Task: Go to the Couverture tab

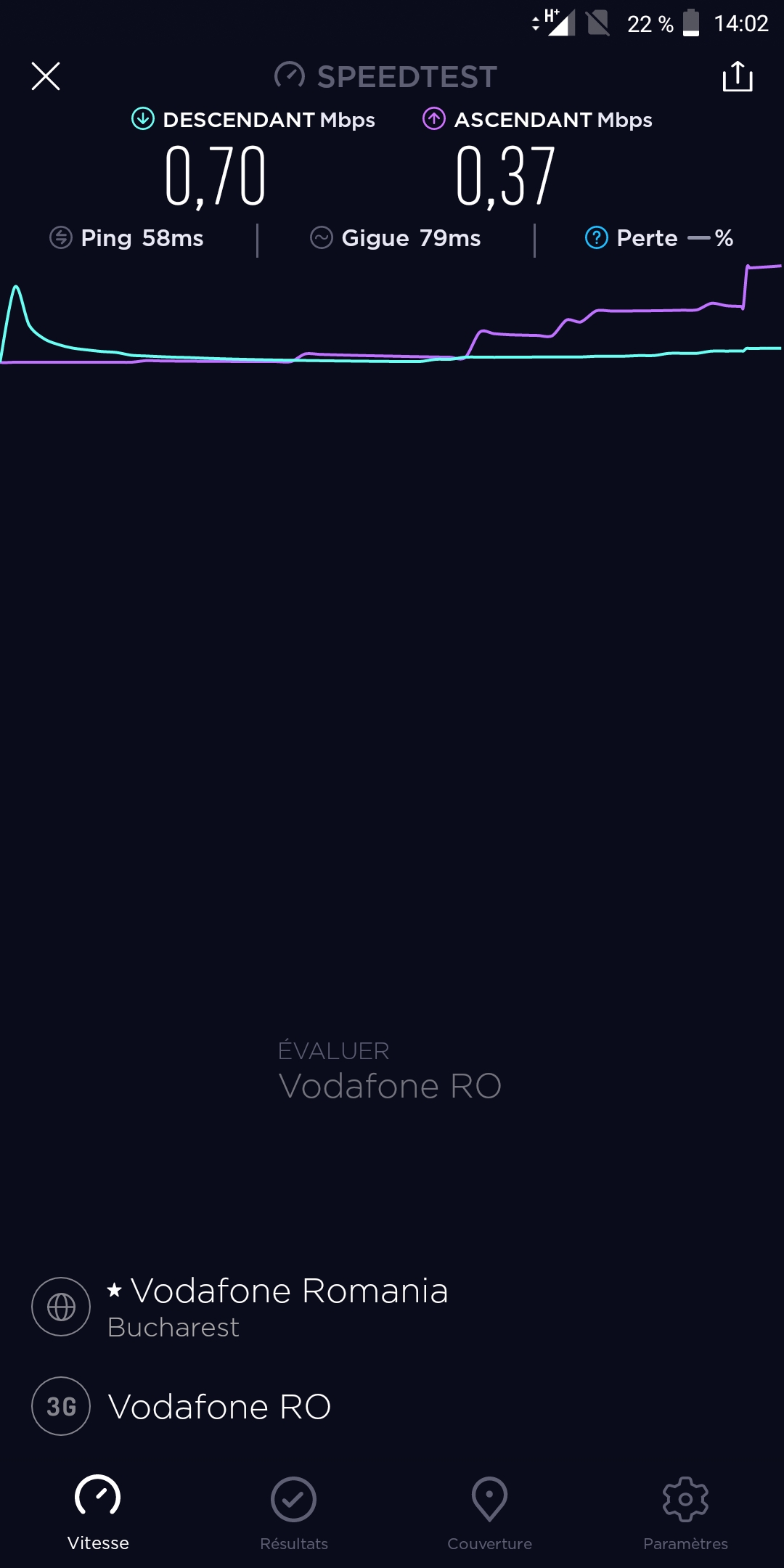Action: tap(490, 1513)
